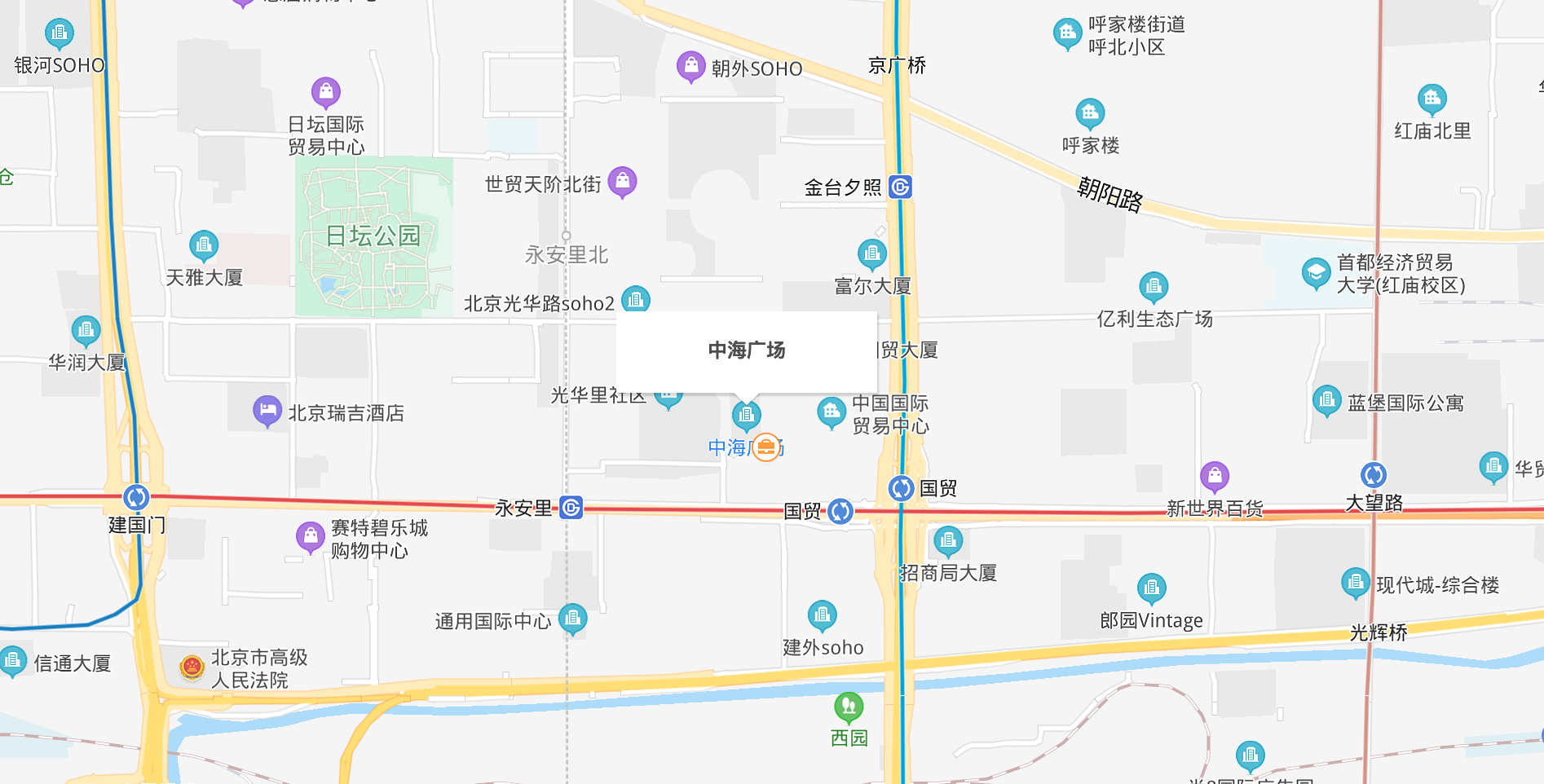Viewport: 1544px width, 784px height.
Task: Tap the 金台夕照 subway station icon
Action: pos(900,187)
